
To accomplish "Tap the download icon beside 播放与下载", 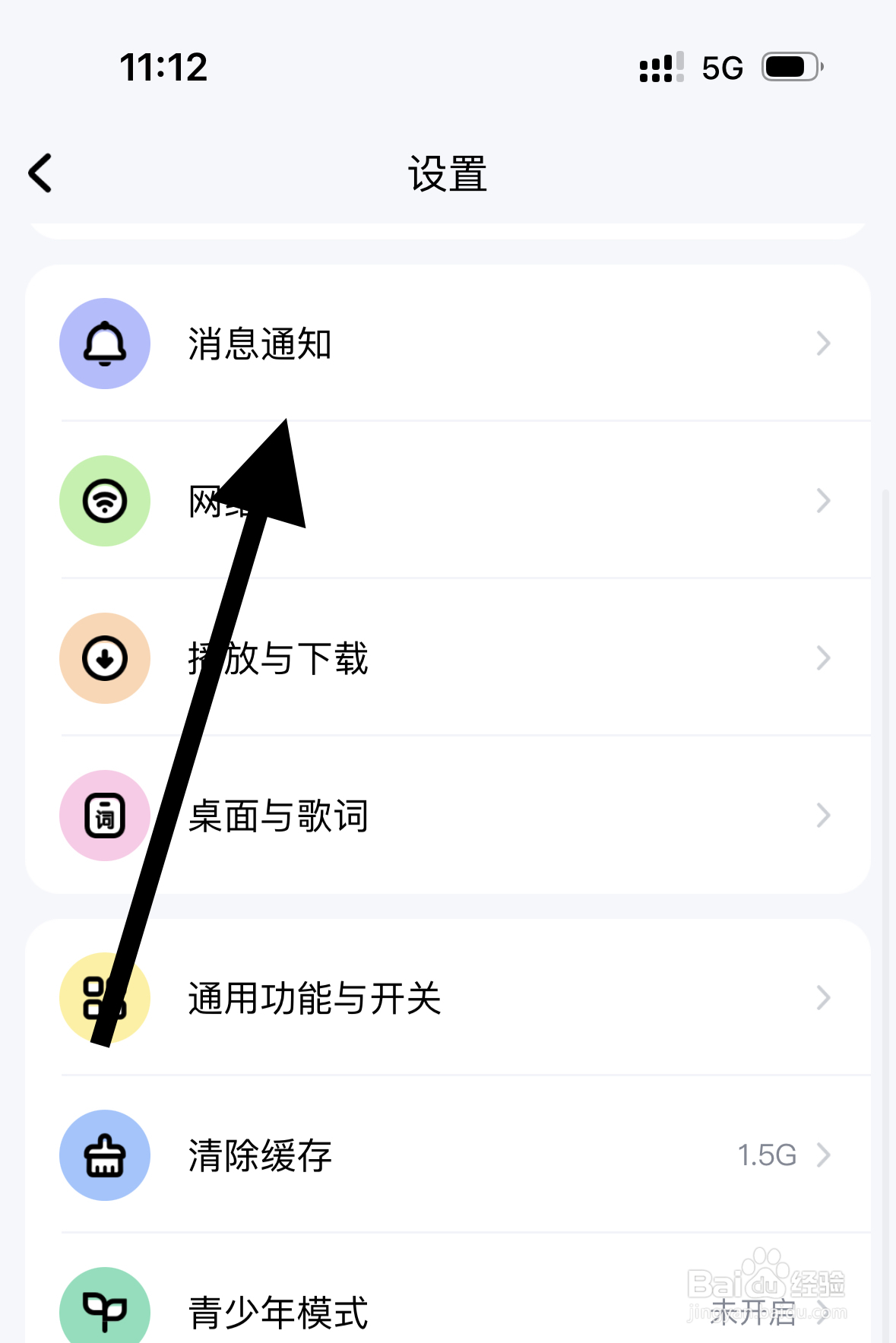I will point(105,658).
